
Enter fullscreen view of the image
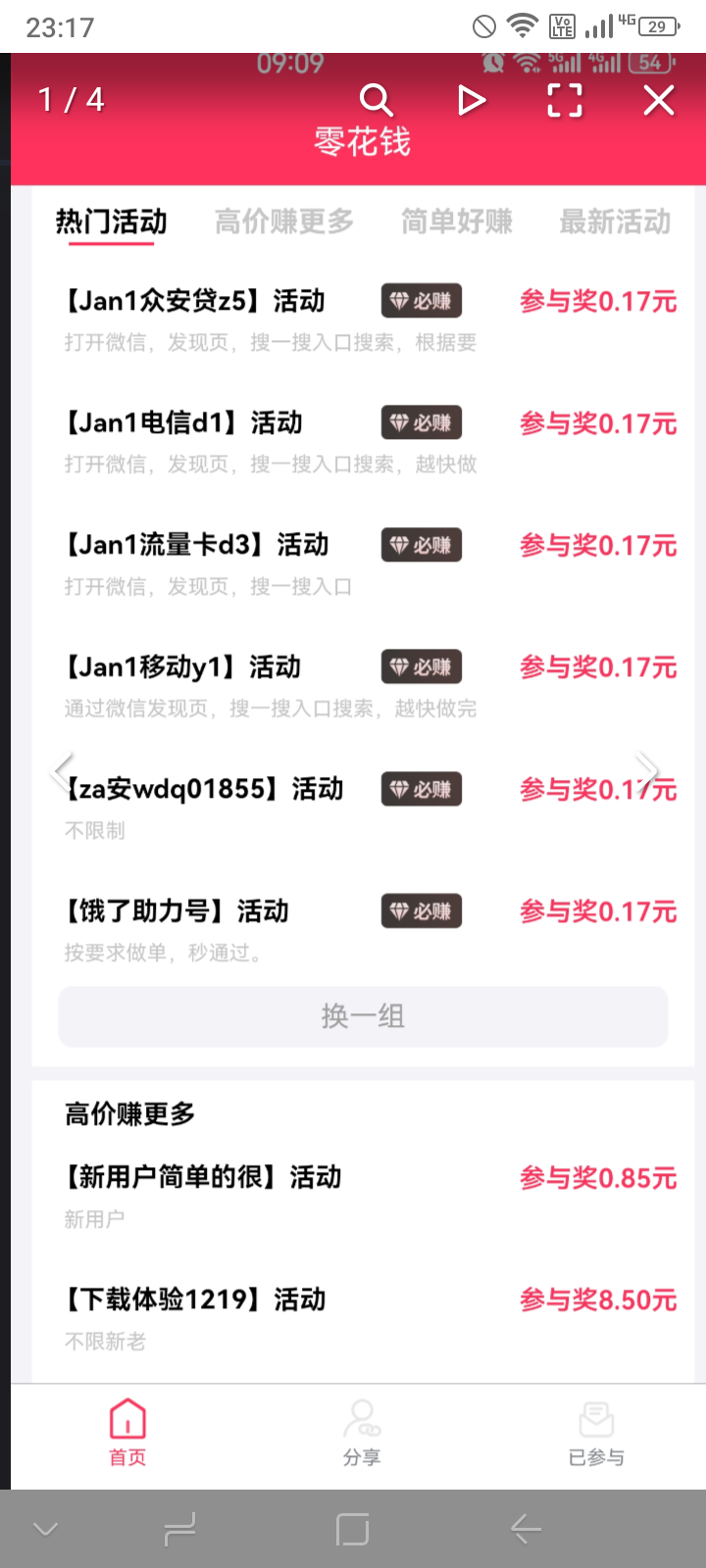(565, 100)
